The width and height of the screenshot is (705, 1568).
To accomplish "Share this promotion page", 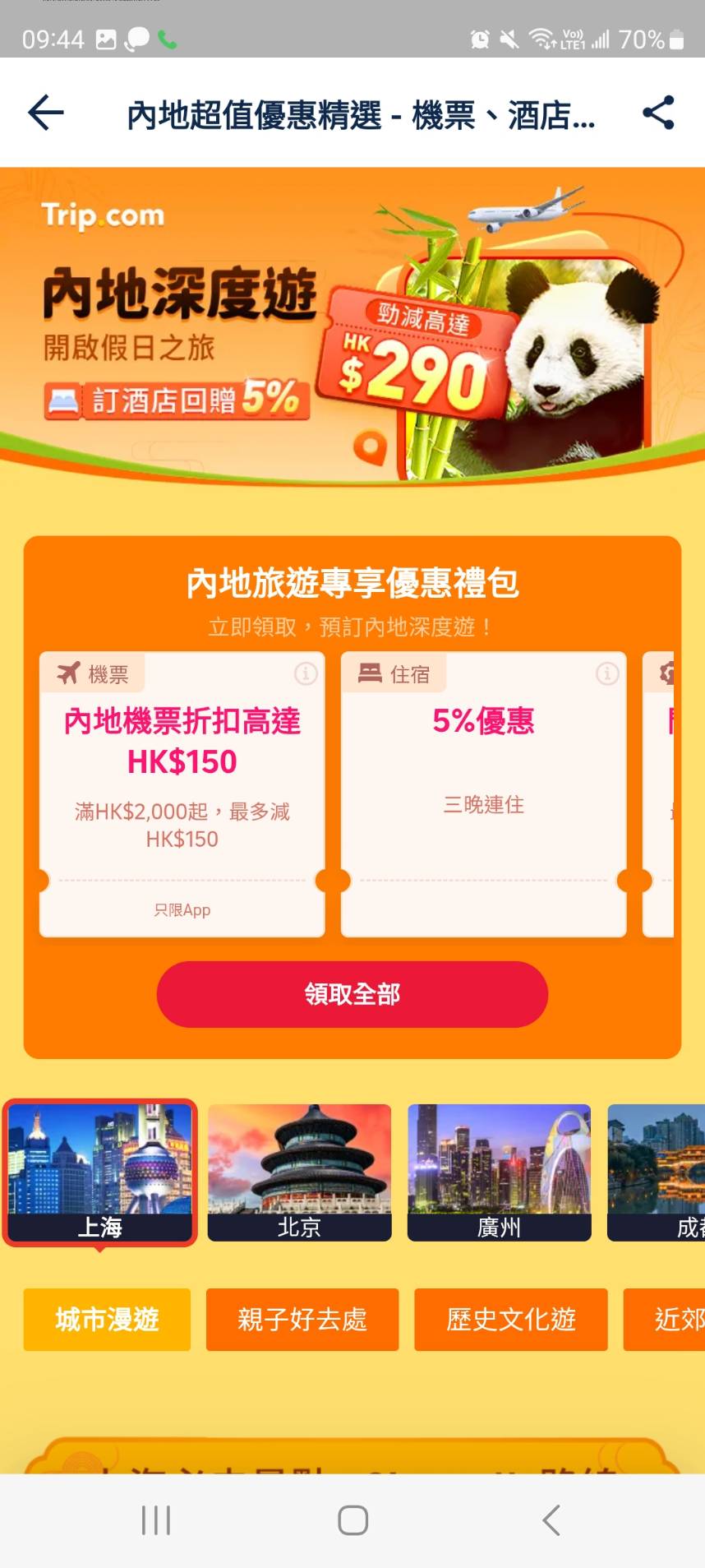I will tap(658, 113).
